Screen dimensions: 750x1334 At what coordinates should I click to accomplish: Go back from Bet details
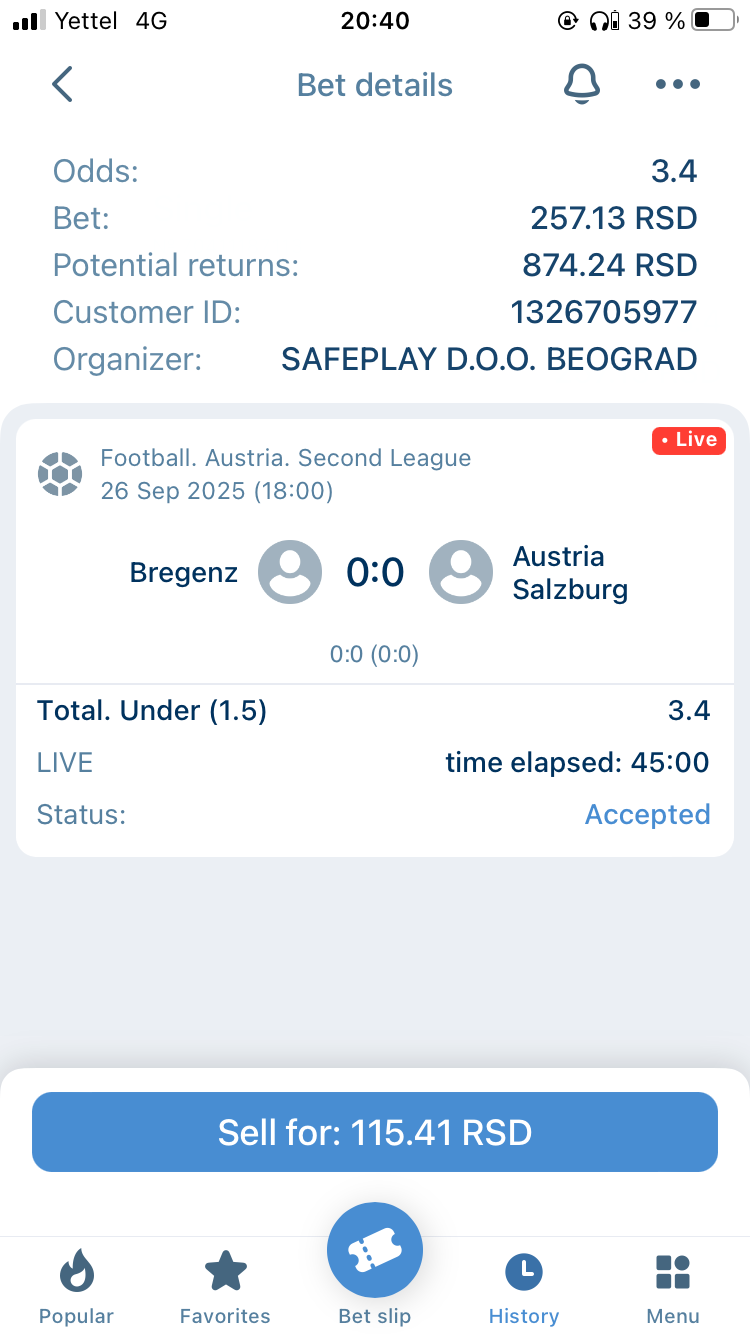coord(62,85)
